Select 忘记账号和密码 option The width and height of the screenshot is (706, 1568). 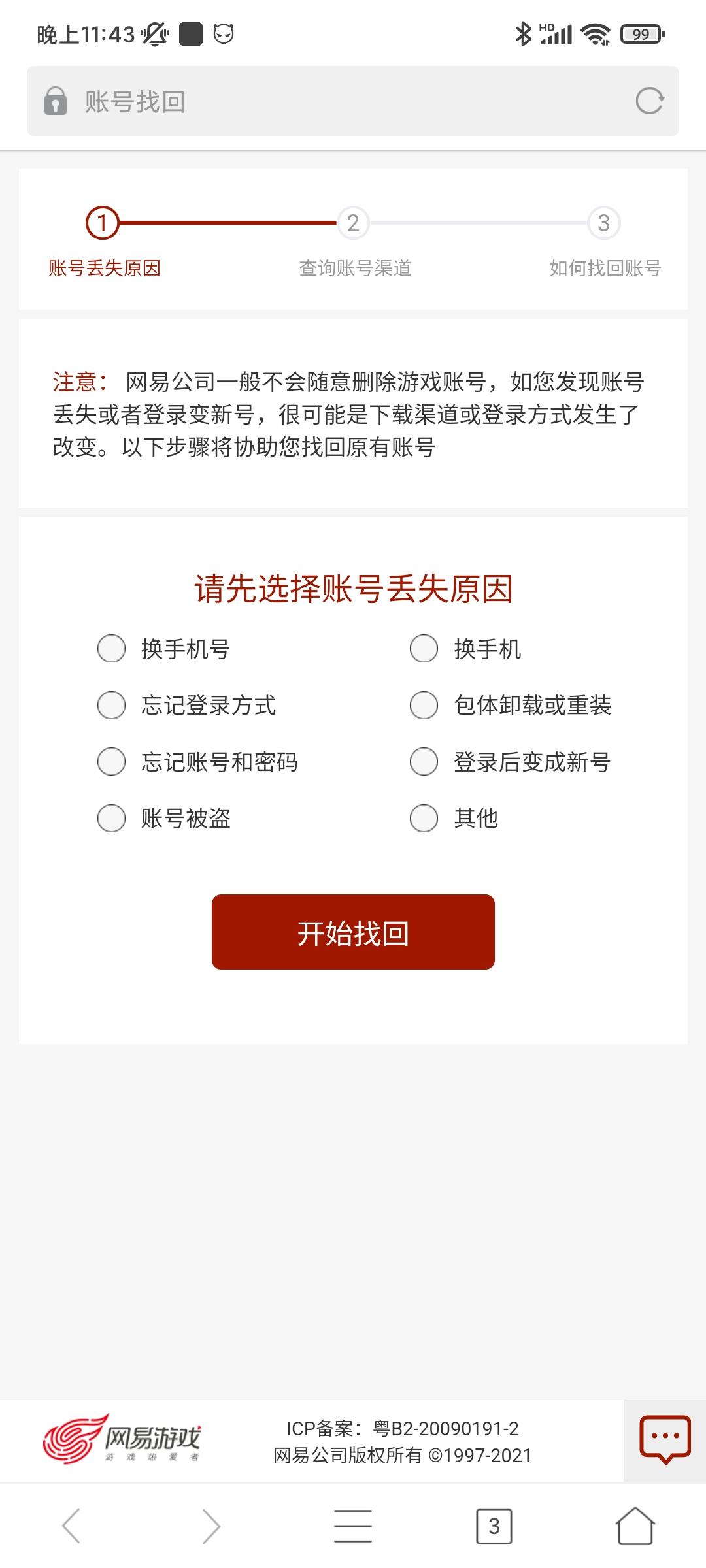click(111, 762)
